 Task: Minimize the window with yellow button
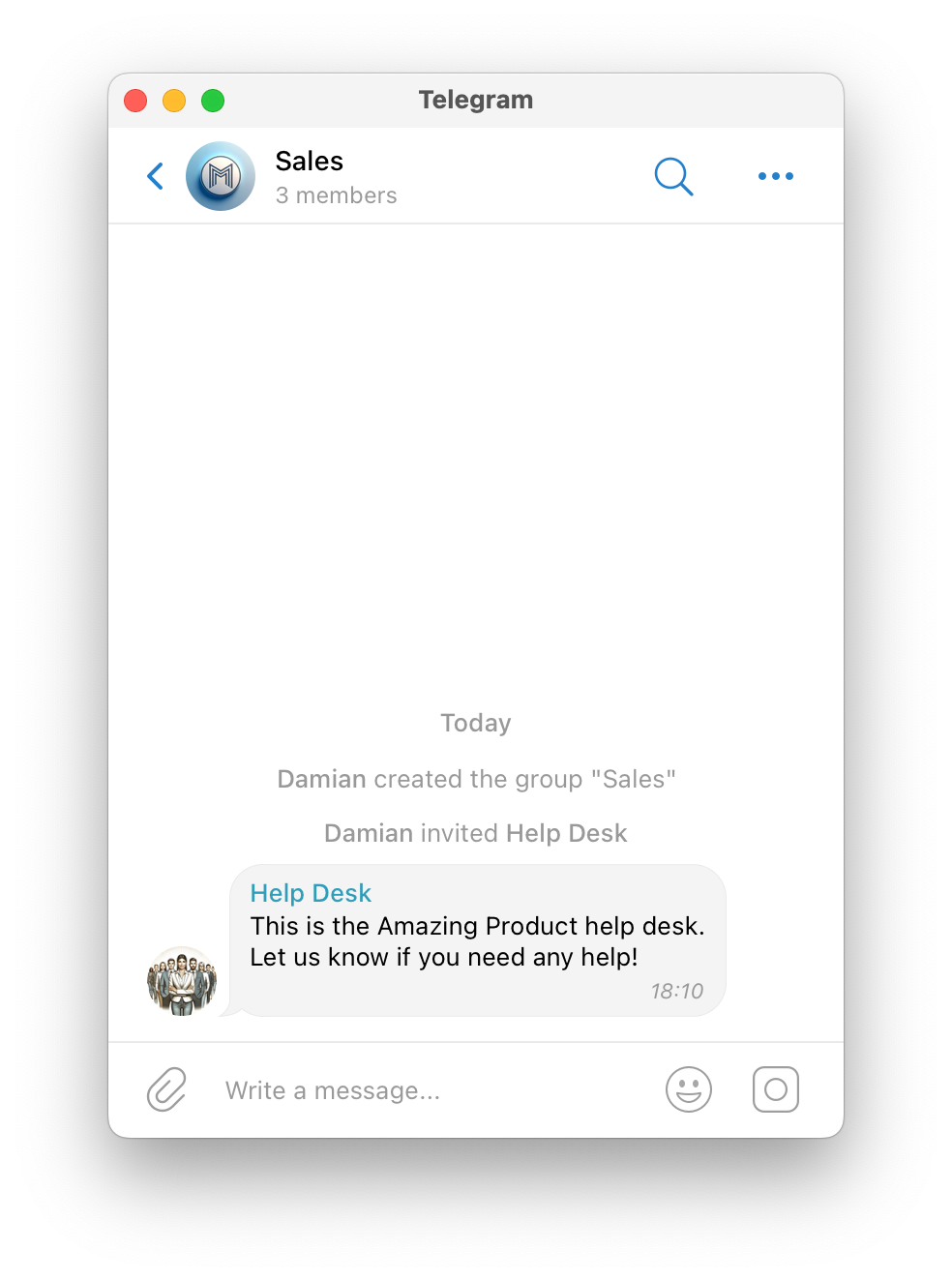174,101
